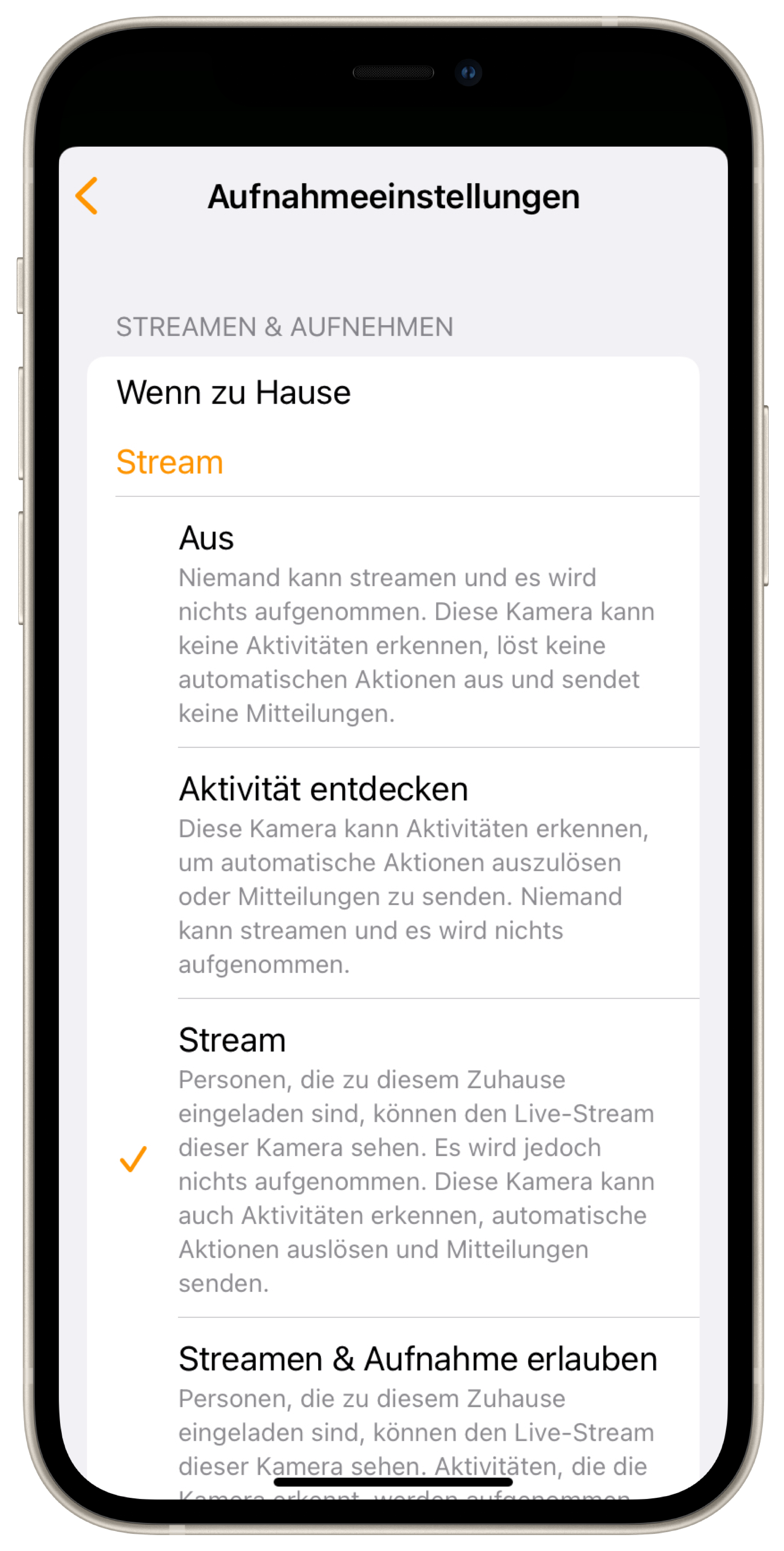Image resolution: width=784 pixels, height=1551 pixels.
Task: Choose 'Aktivität entdecken' mode
Action: (x=416, y=873)
